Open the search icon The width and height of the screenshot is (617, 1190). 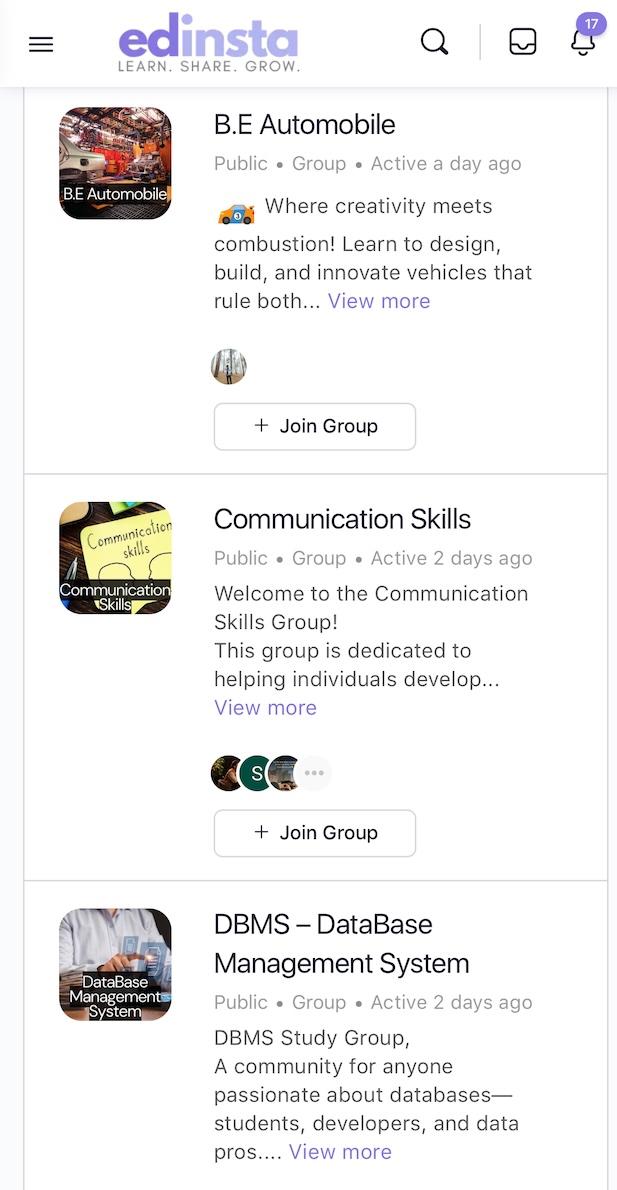point(434,42)
